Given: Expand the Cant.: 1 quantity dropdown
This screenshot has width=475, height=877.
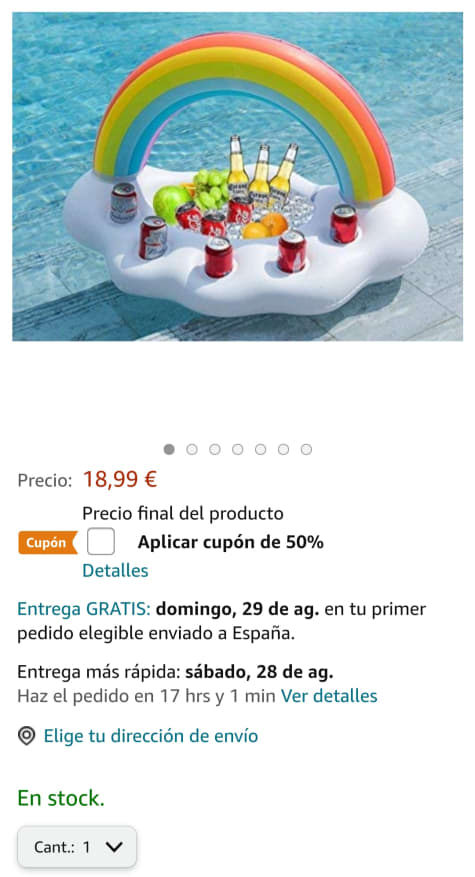Looking at the screenshot, I should pos(77,847).
